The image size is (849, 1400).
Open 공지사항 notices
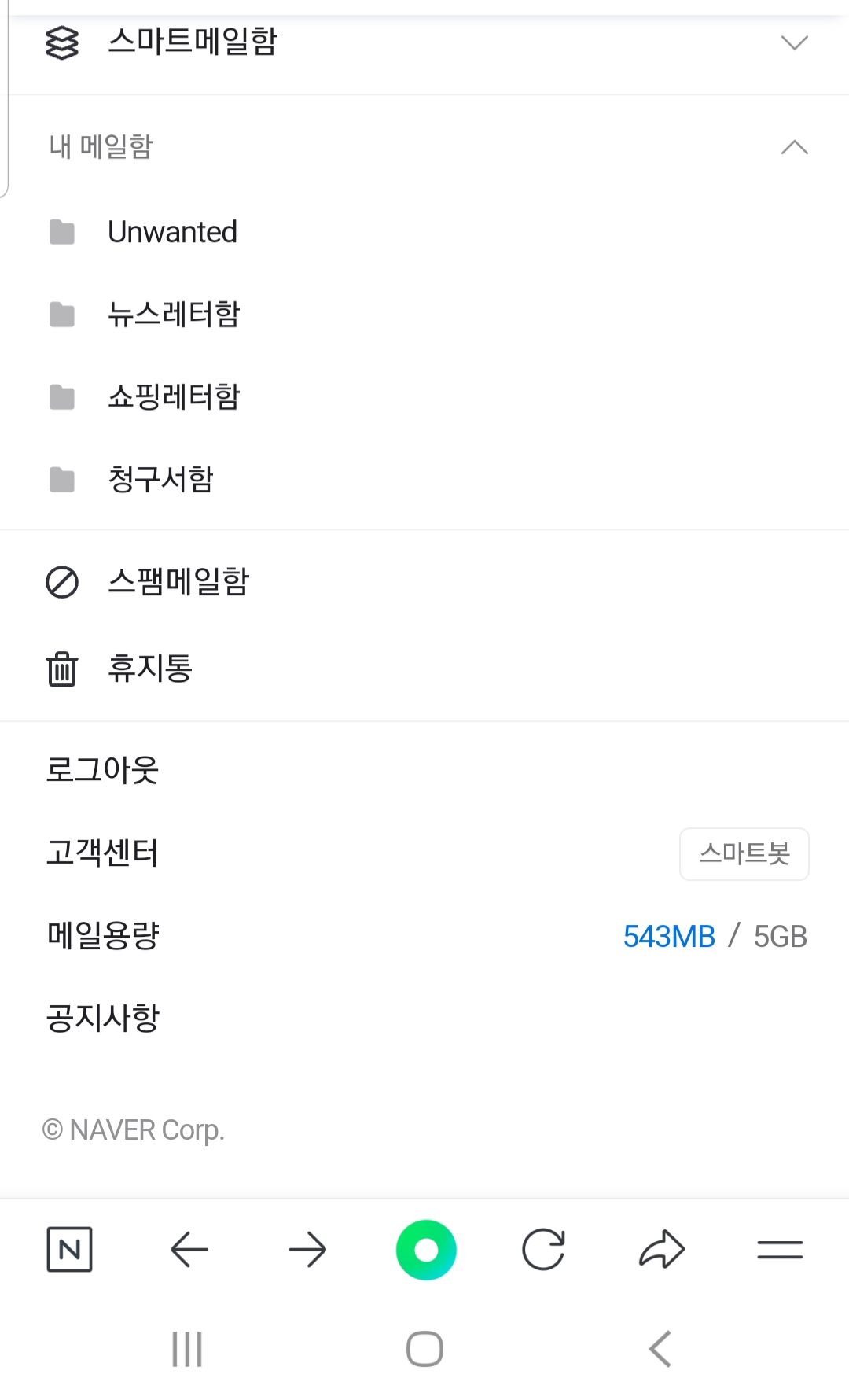(x=102, y=1019)
